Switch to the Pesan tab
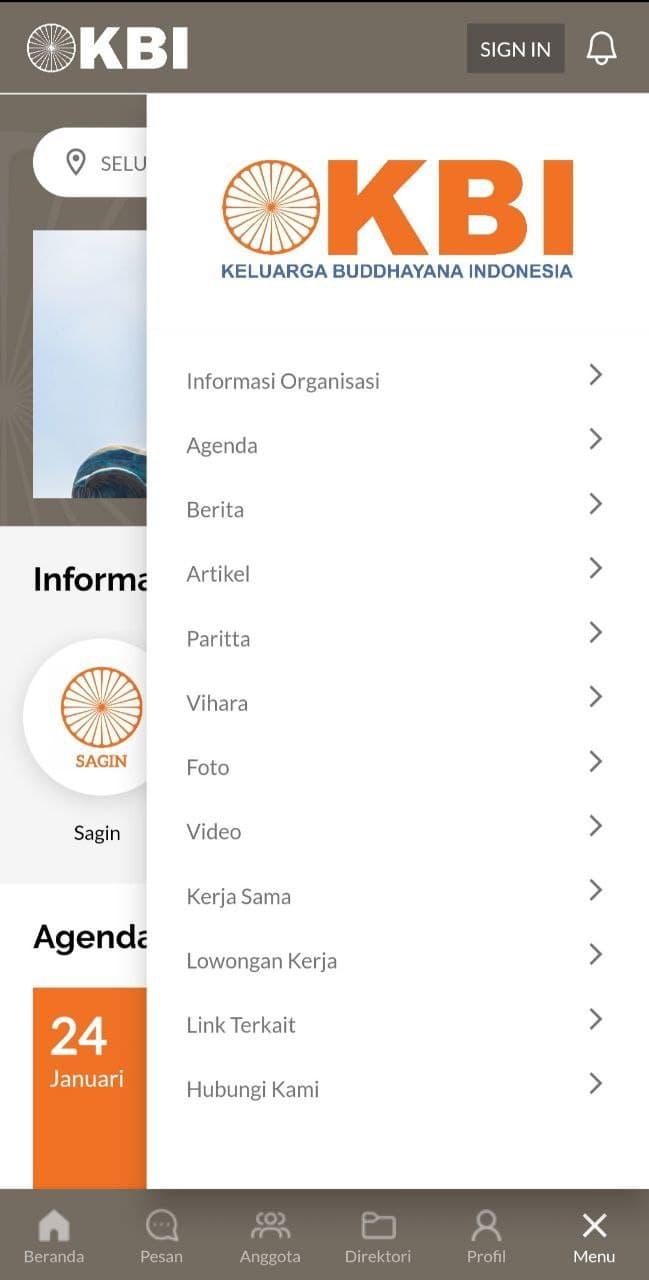 click(162, 1236)
